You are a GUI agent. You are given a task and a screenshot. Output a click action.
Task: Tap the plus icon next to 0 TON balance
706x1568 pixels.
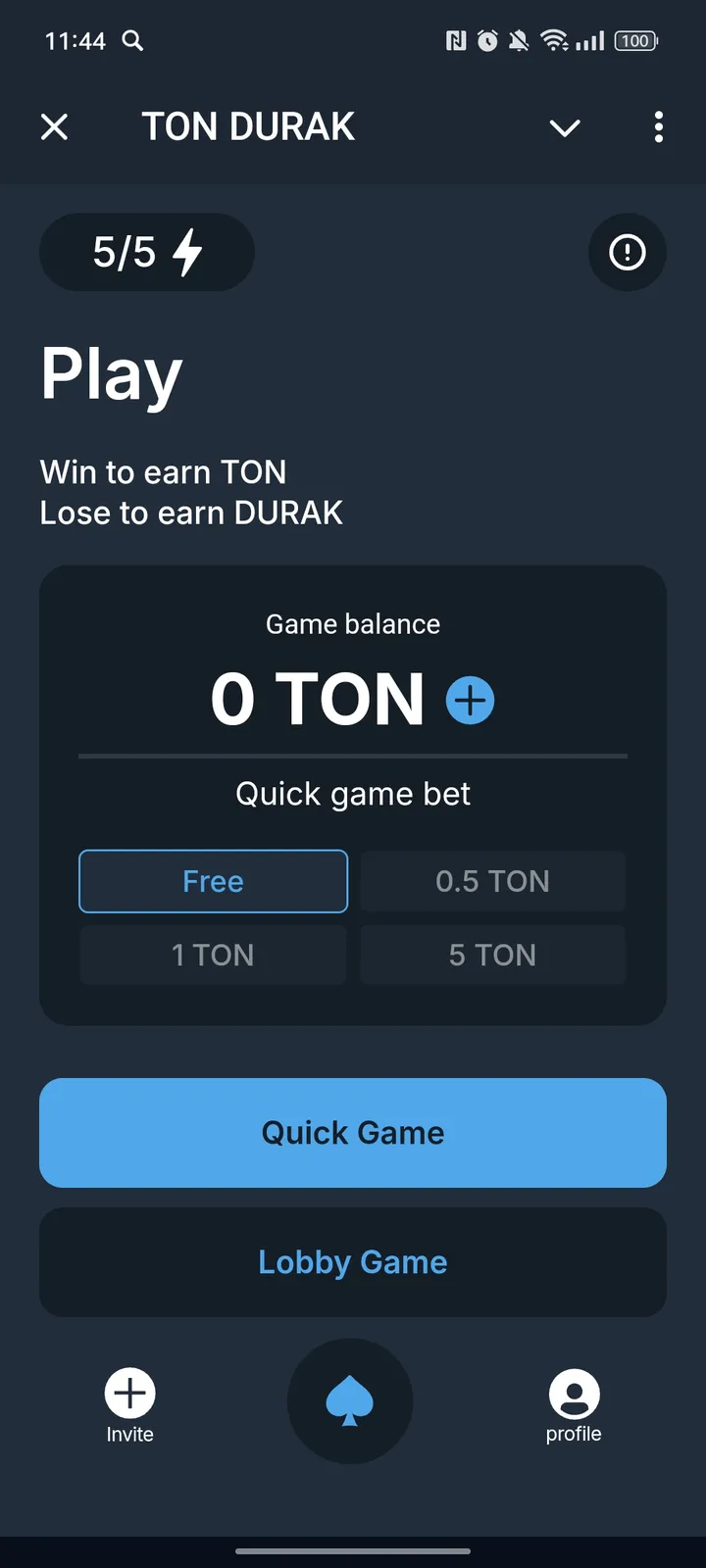click(x=470, y=700)
